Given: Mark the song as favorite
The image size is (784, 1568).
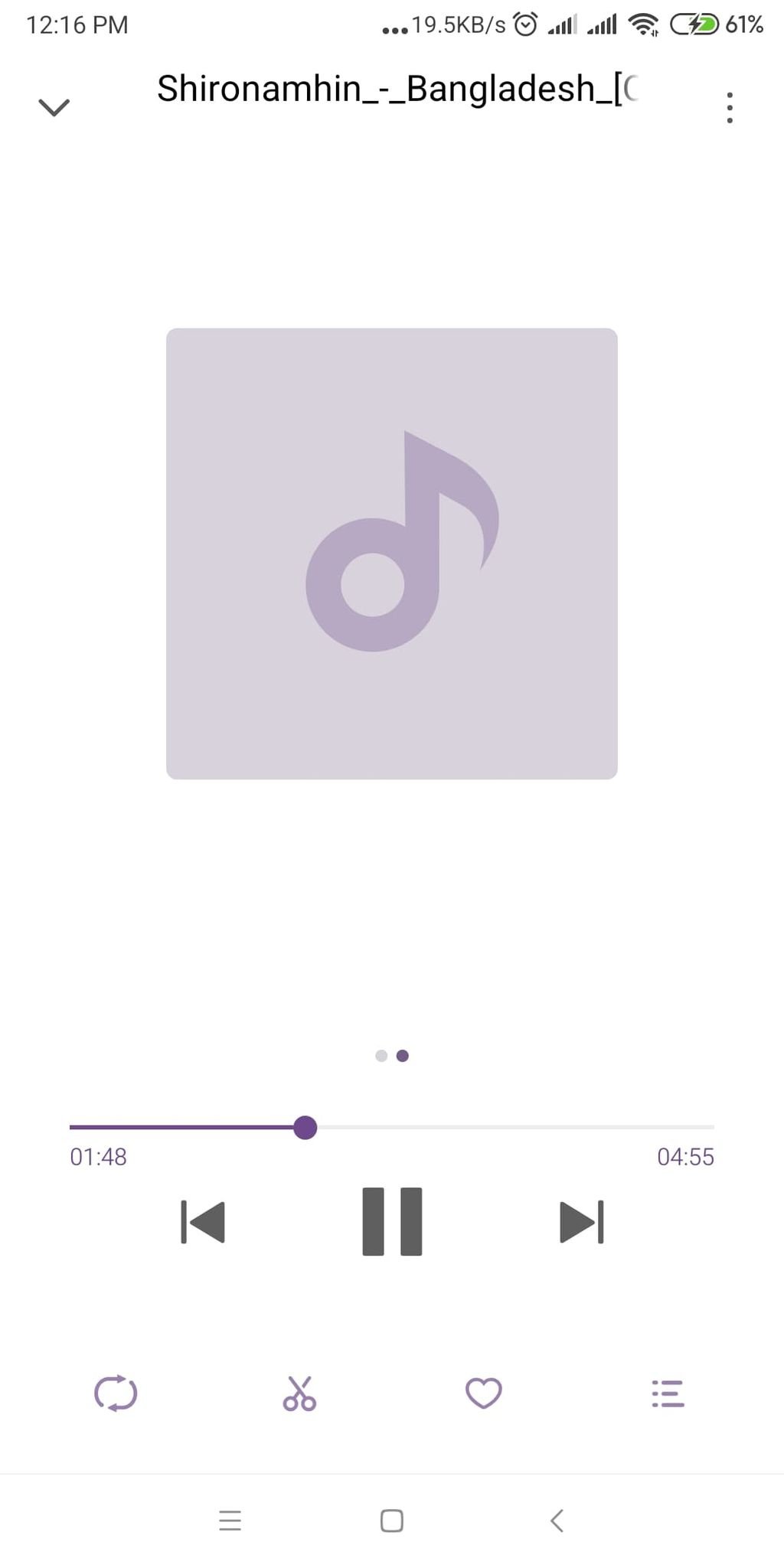Looking at the screenshot, I should (x=484, y=1393).
